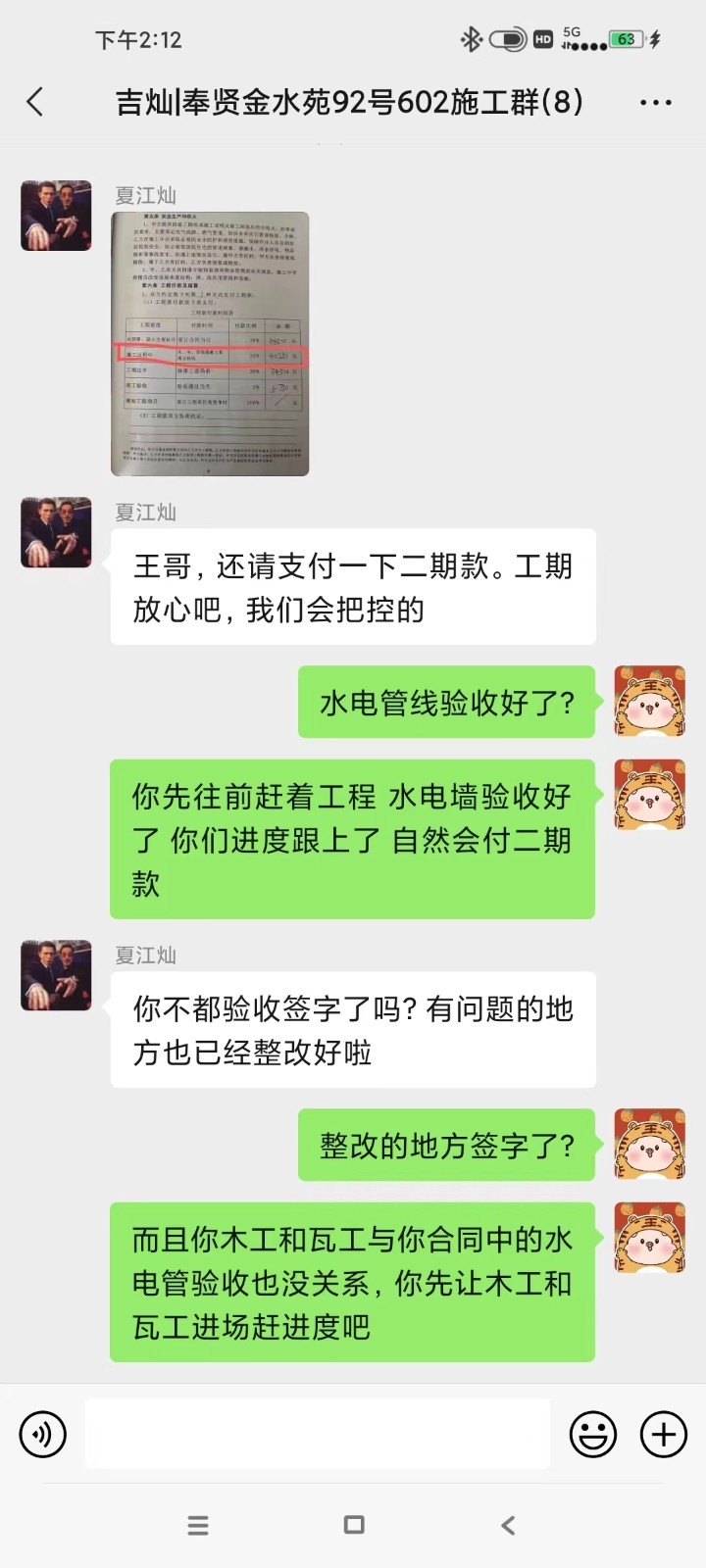Go back from the group chat
The width and height of the screenshot is (706, 1568).
35,102
